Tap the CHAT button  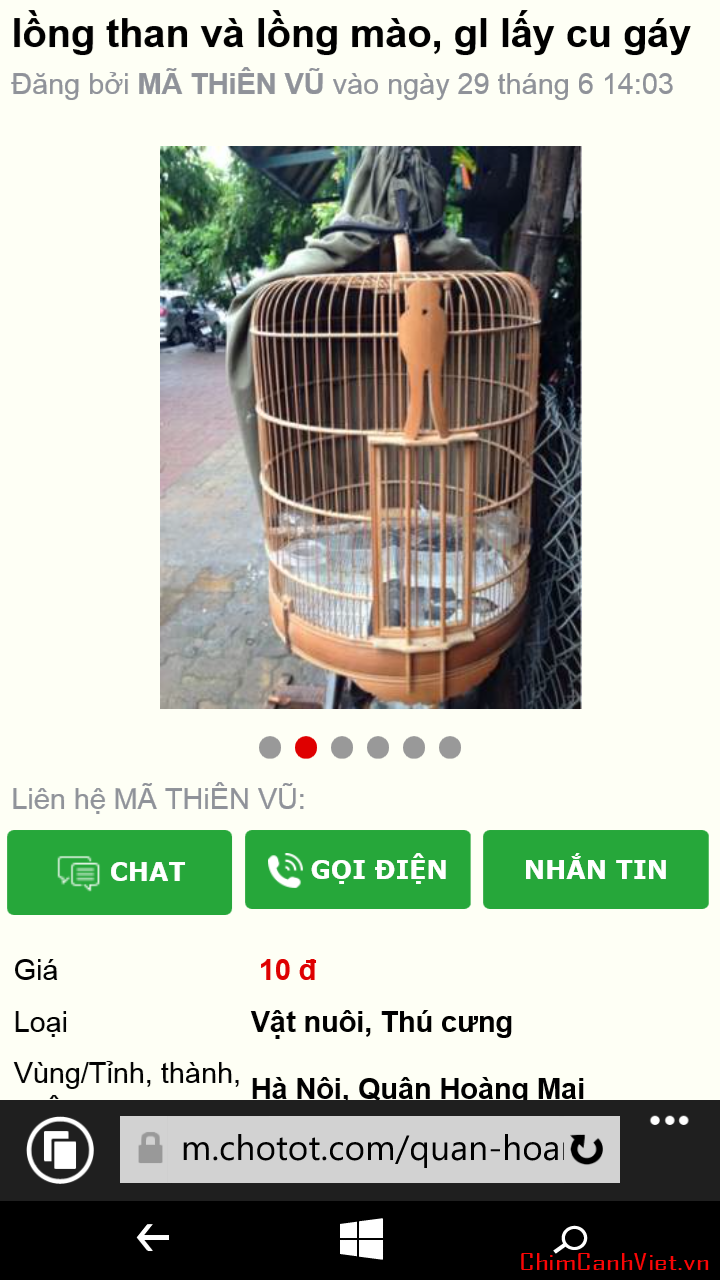pos(119,871)
